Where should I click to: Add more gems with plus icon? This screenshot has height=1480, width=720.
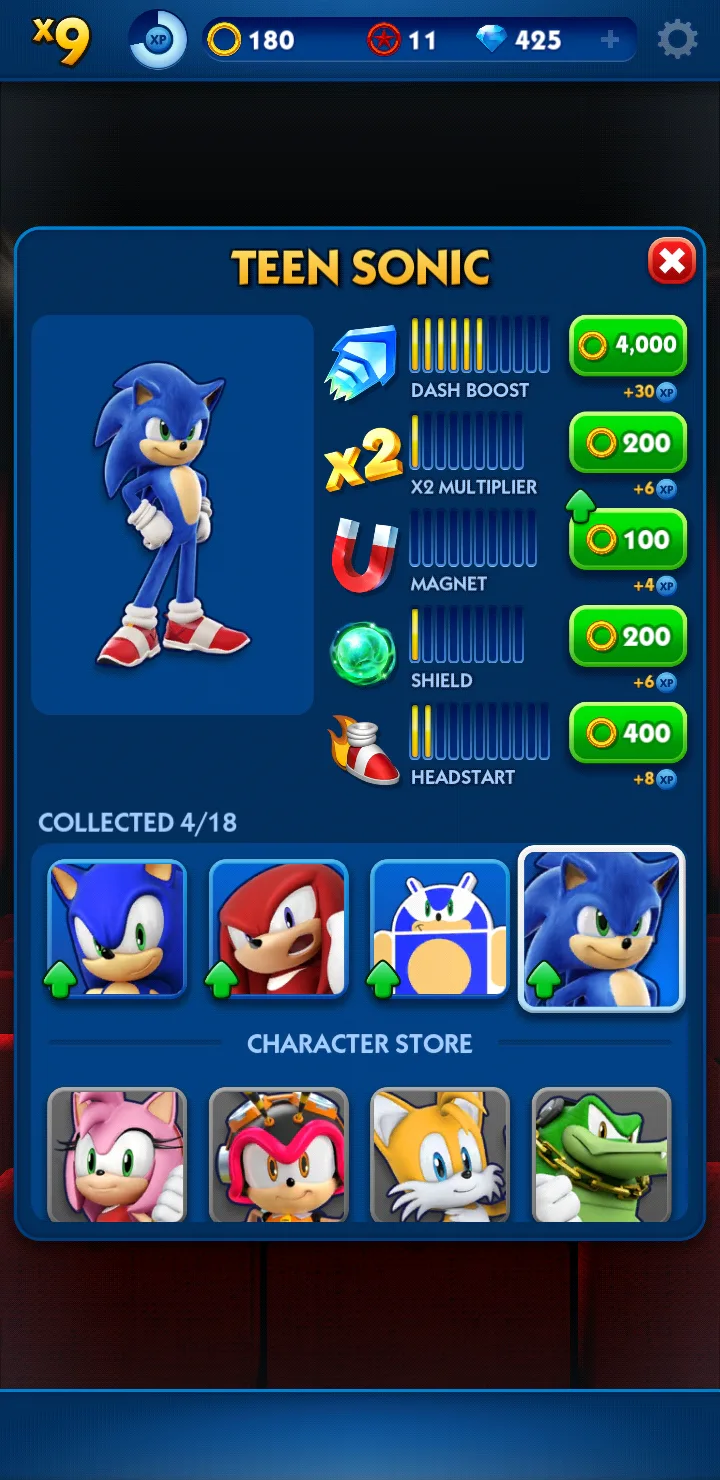(x=610, y=41)
